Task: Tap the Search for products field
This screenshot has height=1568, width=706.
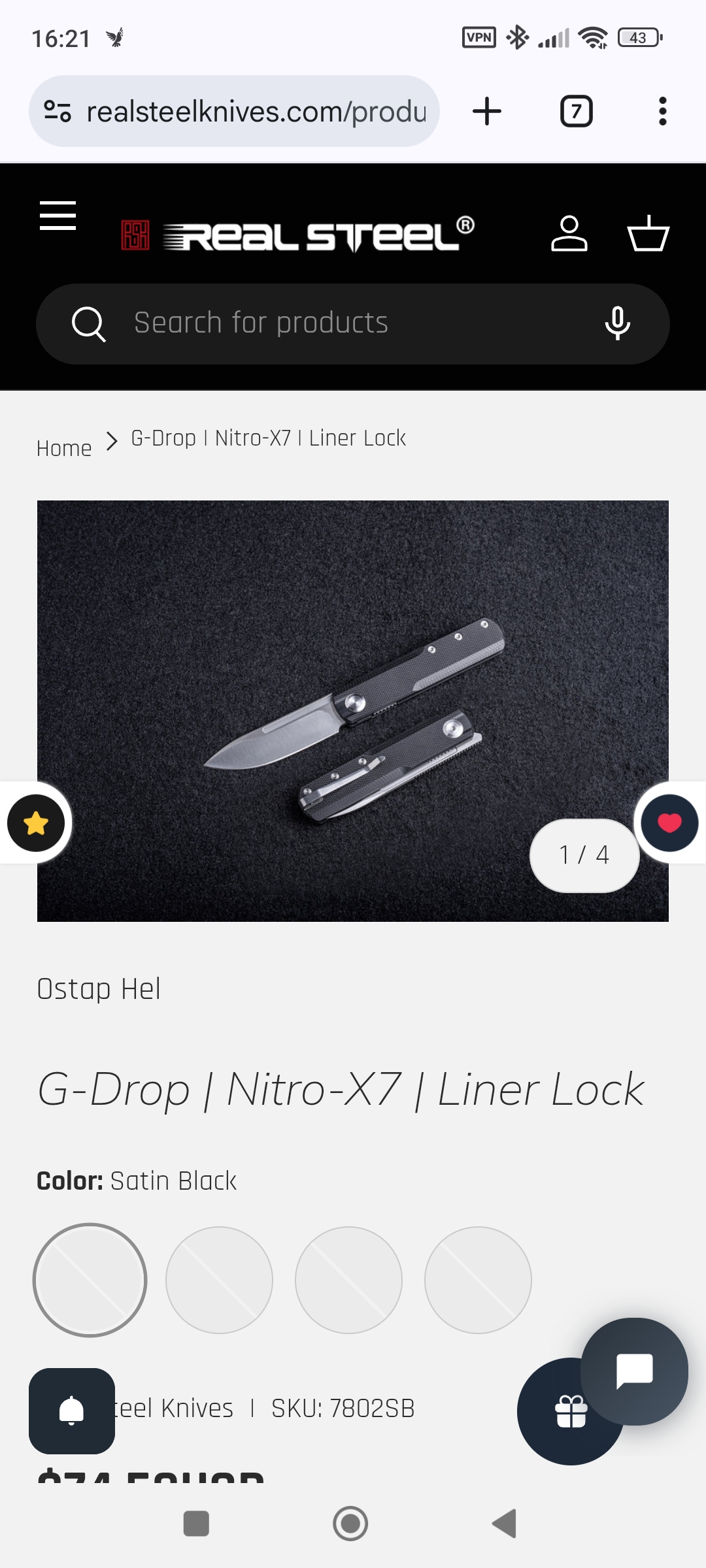Action: (x=353, y=323)
